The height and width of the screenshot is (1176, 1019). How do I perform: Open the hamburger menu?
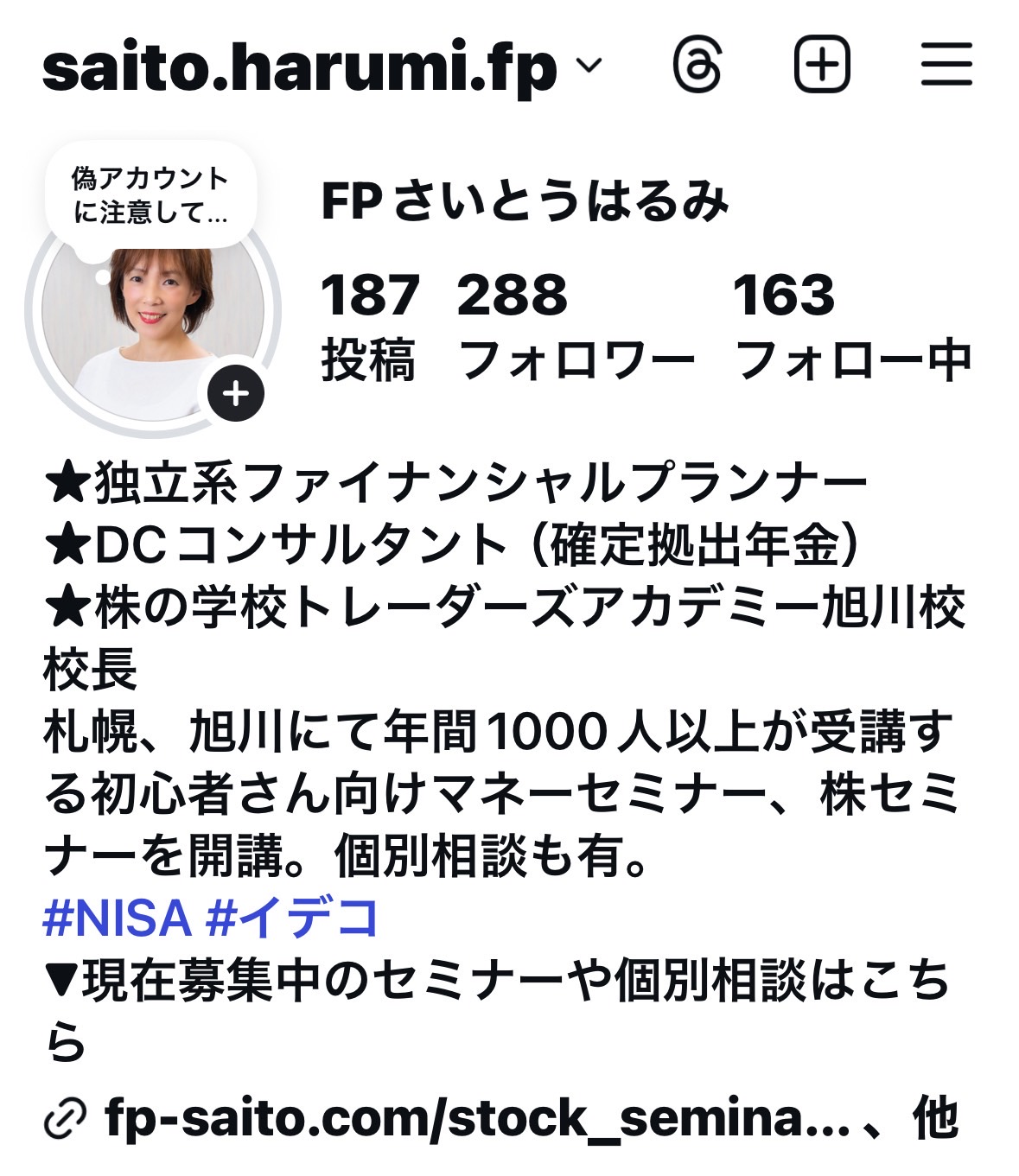946,65
